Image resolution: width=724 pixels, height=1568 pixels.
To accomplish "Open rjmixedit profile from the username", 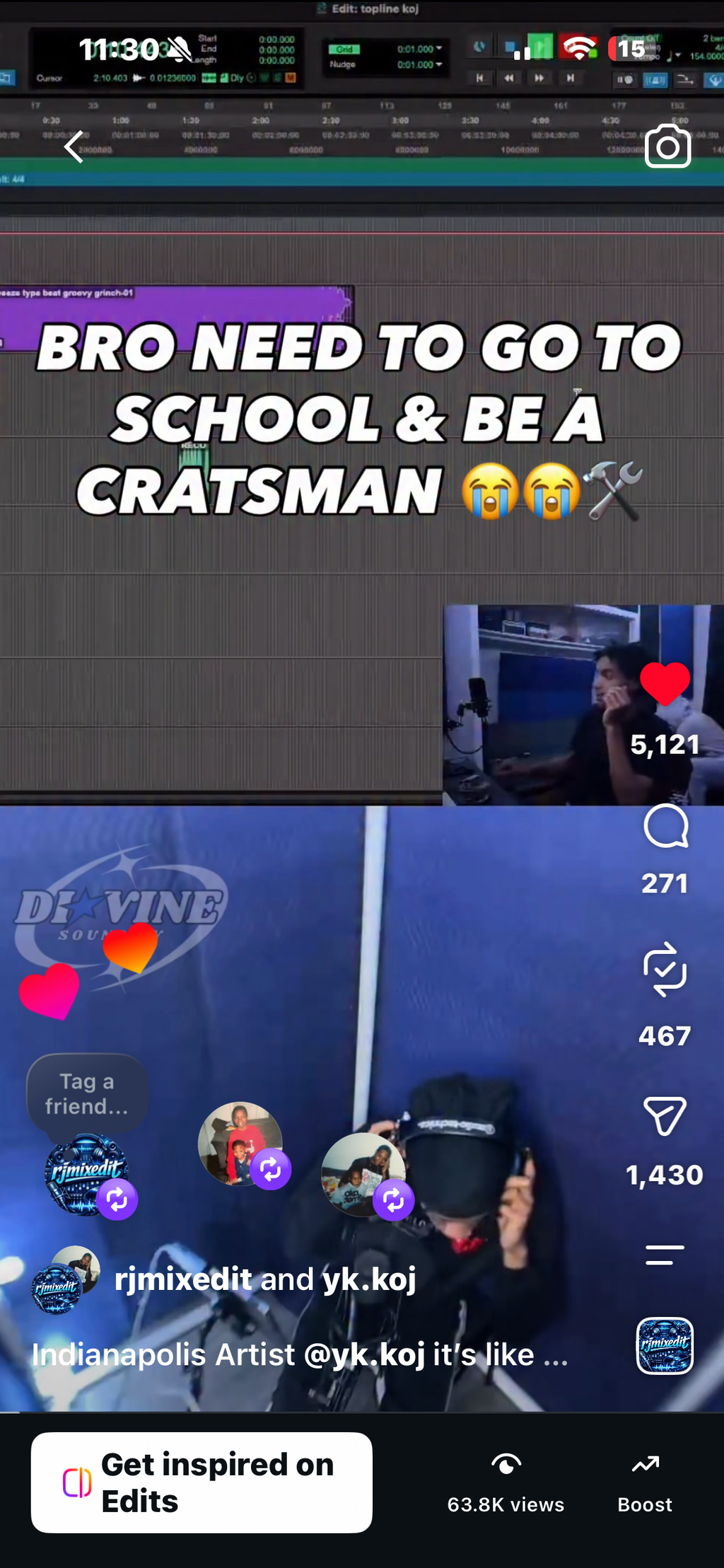I will click(x=183, y=1279).
